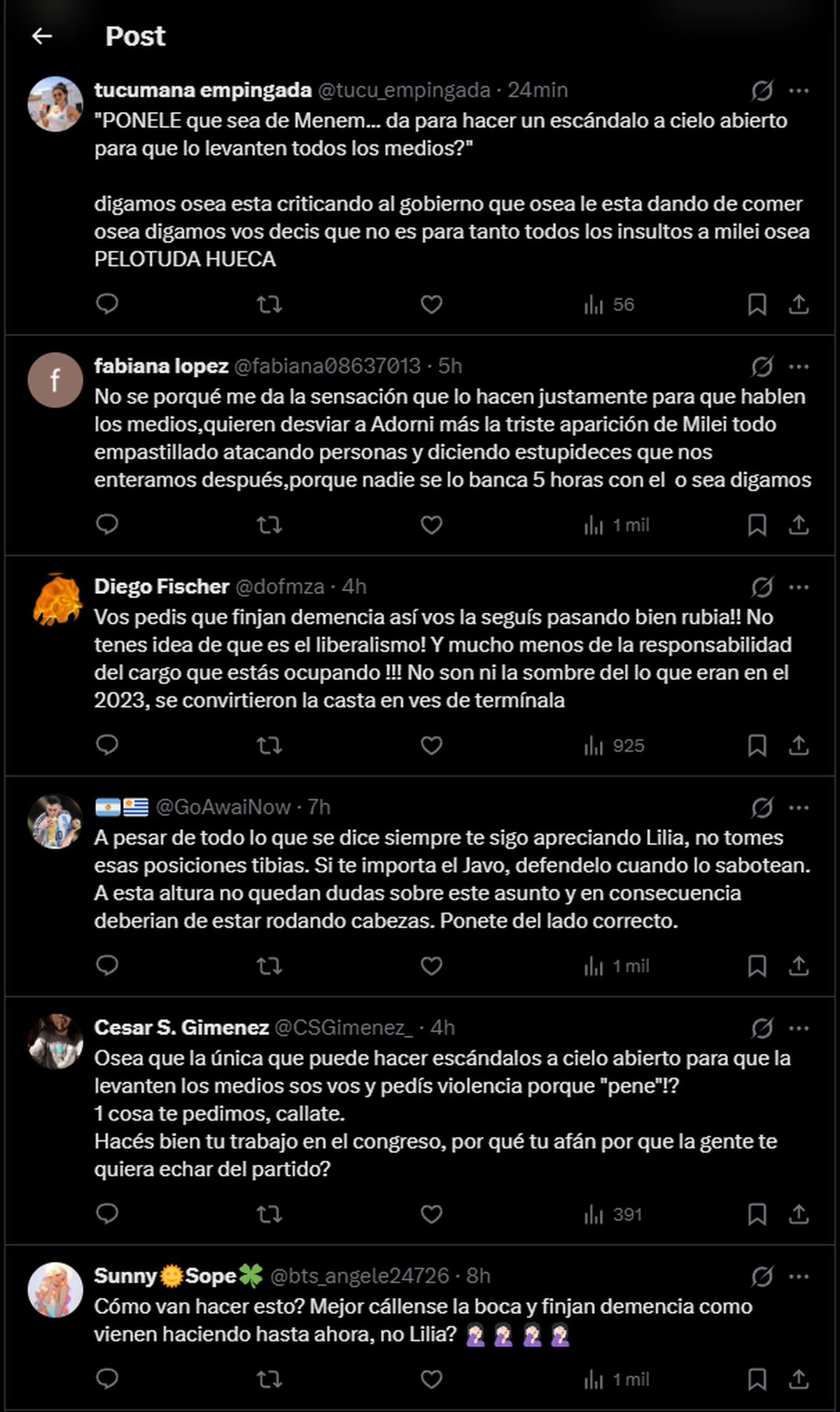Repost Cesar S. Gimenez's post
The width and height of the screenshot is (840, 1412).
[269, 1214]
